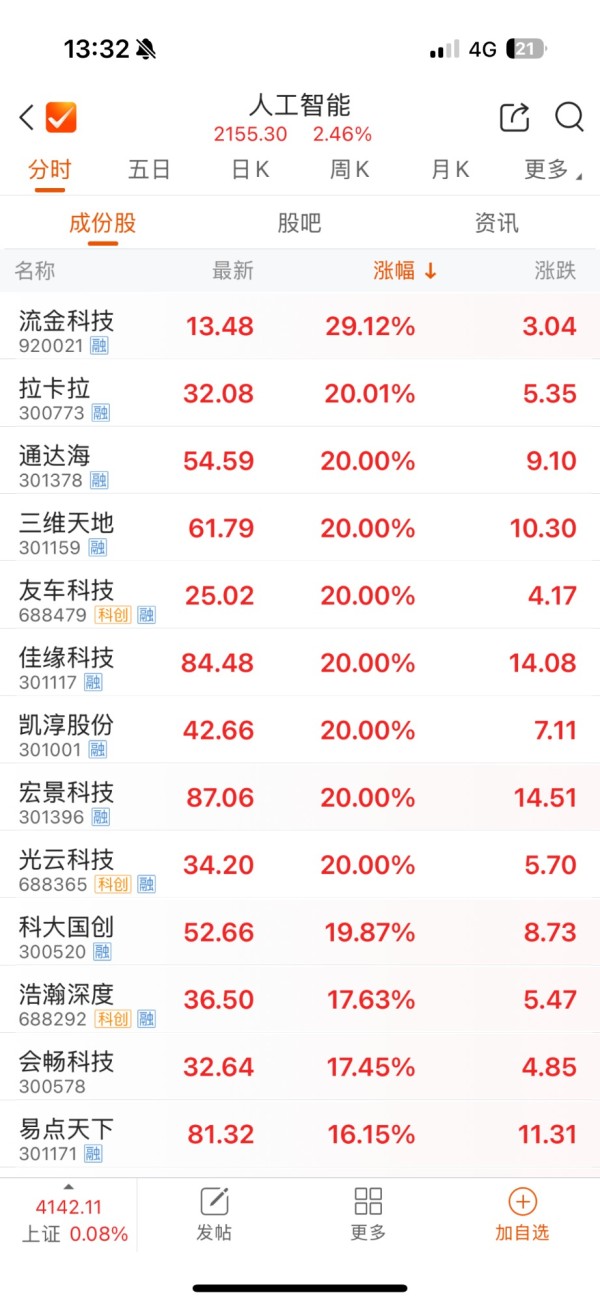Switch to the 五日 chart tab
This screenshot has width=600, height=1304.
(149, 170)
